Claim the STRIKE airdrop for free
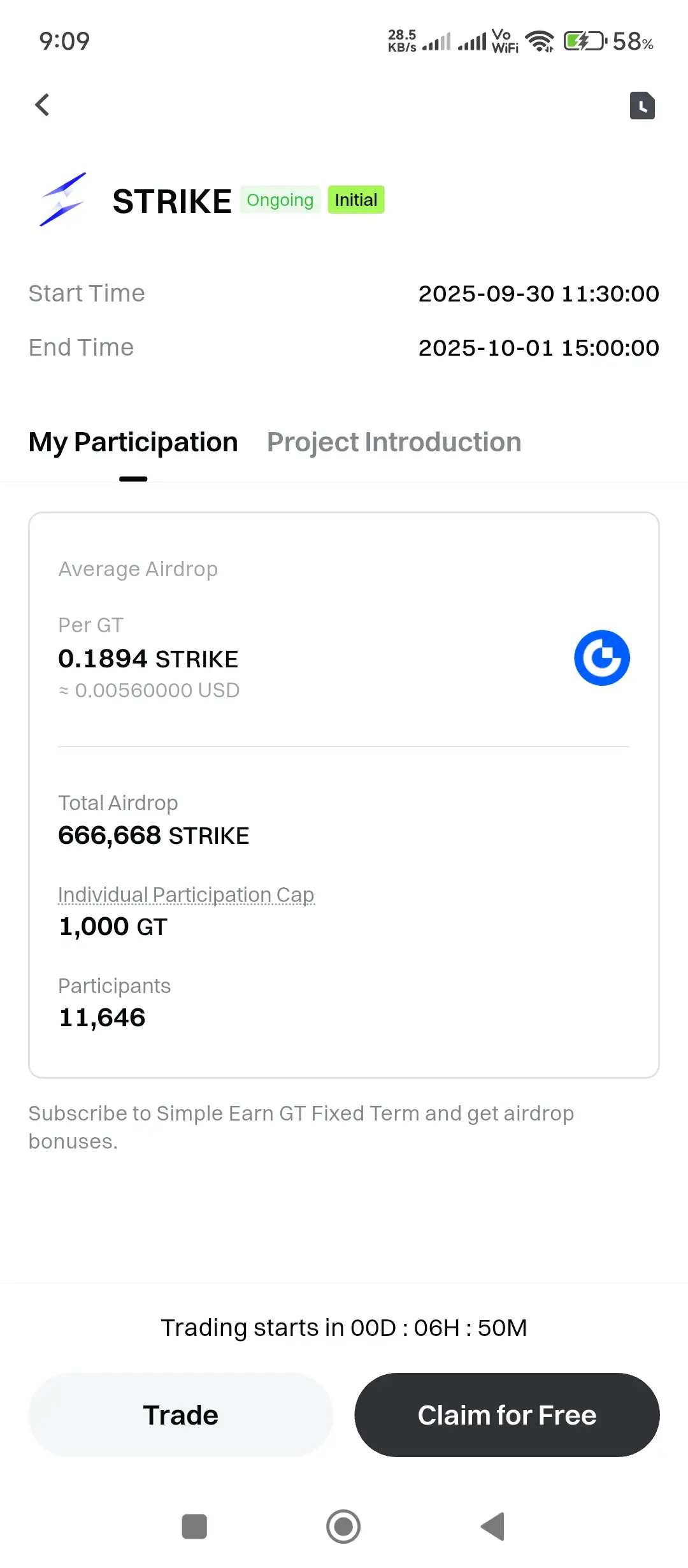 (507, 1415)
